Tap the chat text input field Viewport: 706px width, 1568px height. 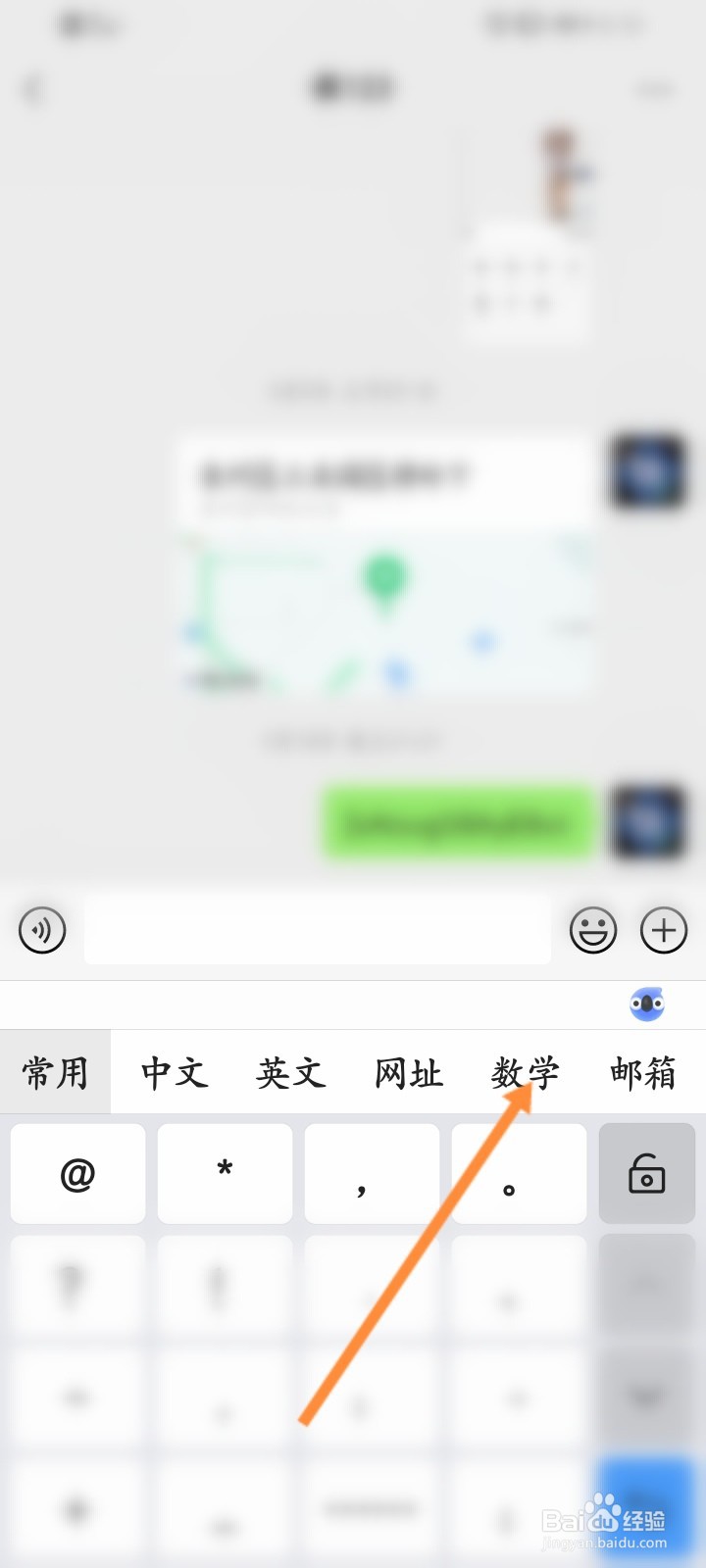317,930
